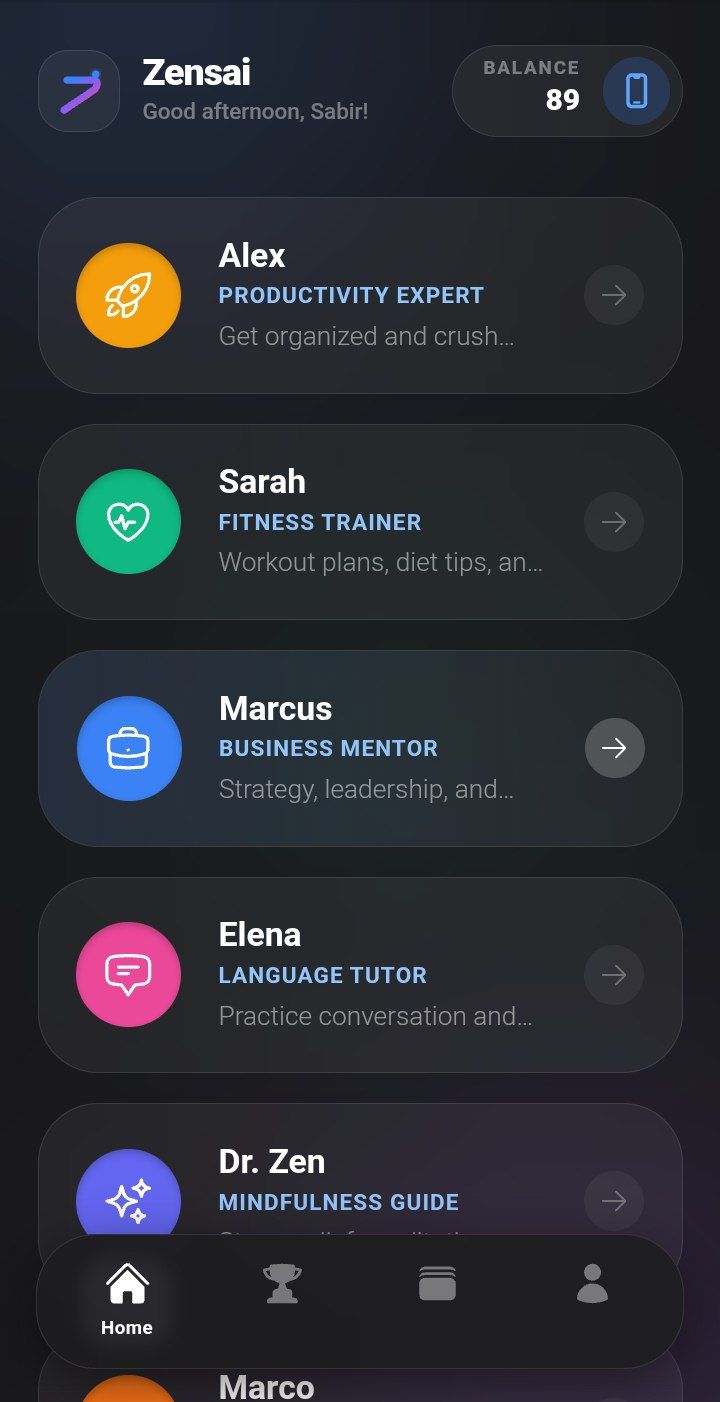This screenshot has width=720, height=1402.
Task: Open Alex the Productivity Expert card
Action: [x=360, y=295]
